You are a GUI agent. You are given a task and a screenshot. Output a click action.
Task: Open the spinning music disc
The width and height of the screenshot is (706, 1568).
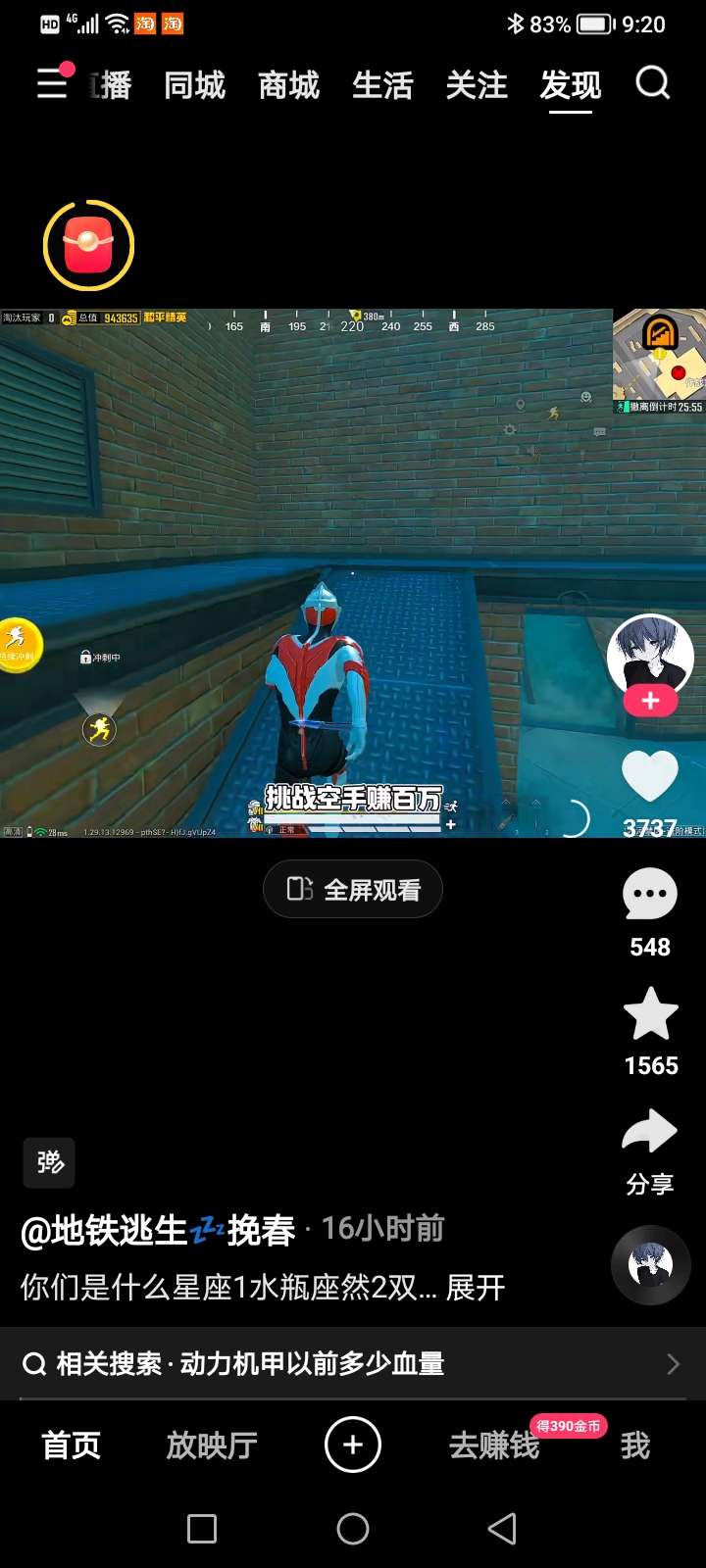651,1265
